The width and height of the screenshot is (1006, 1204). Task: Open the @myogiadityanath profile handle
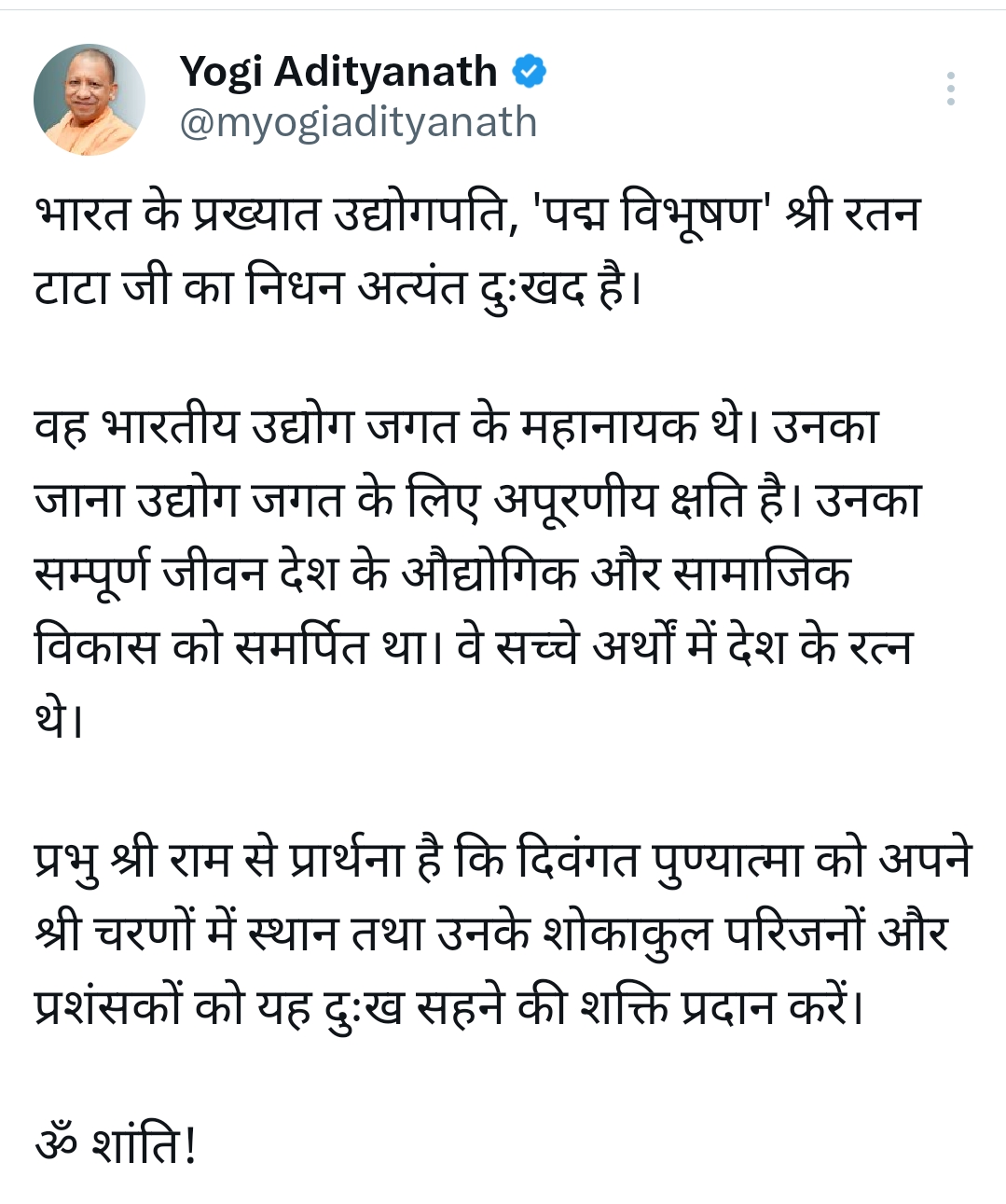358,123
